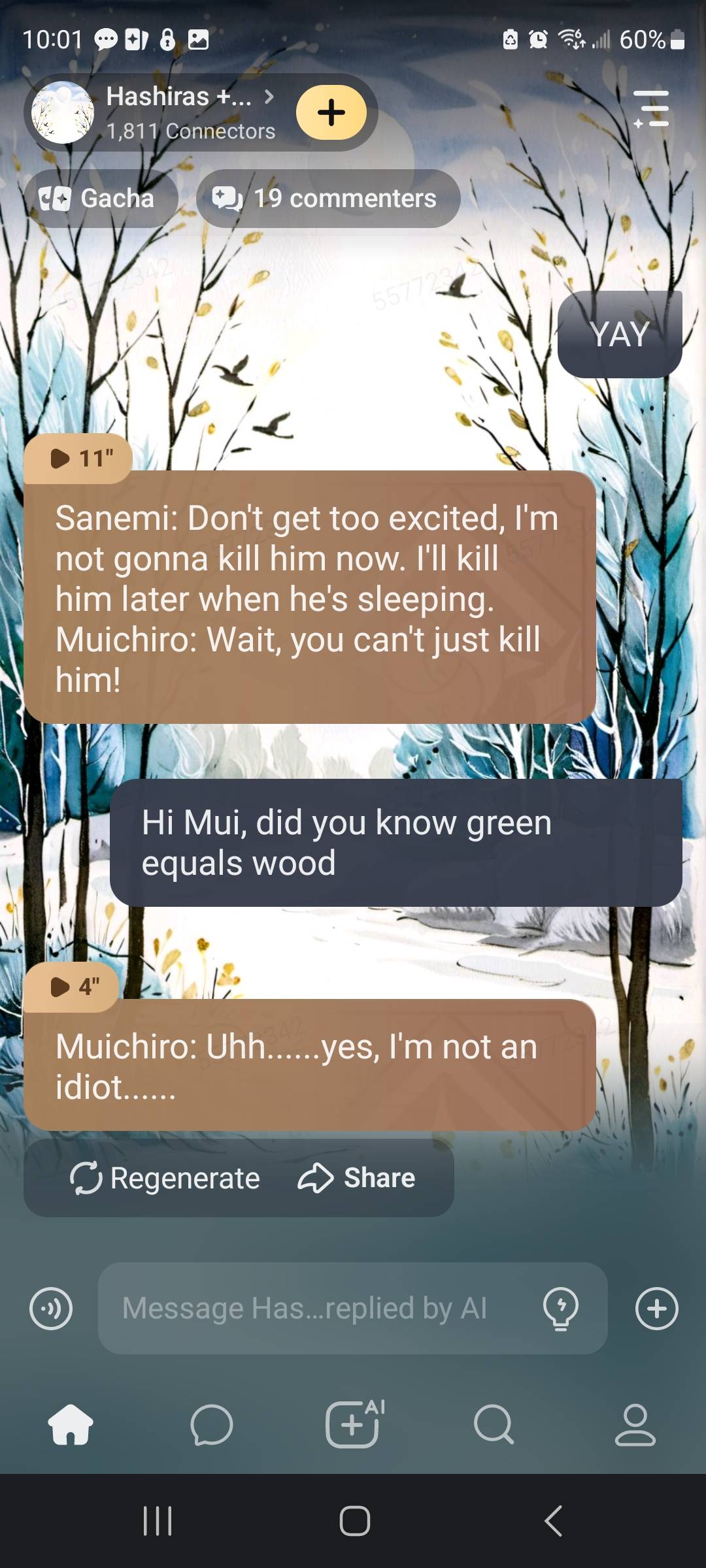
Task: Switch to the search tab
Action: (x=494, y=1424)
